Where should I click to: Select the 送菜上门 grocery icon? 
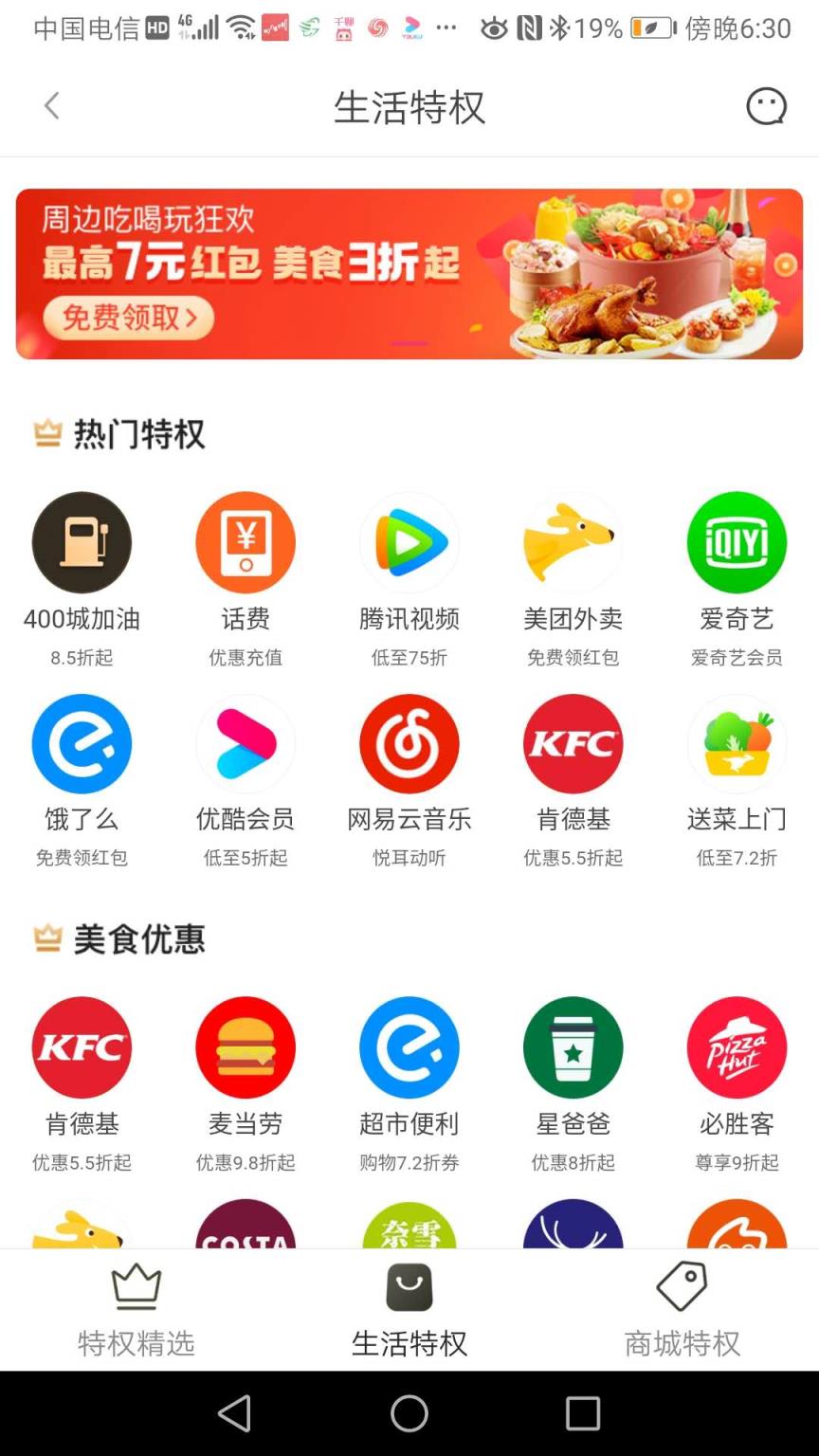pyautogui.click(x=737, y=744)
